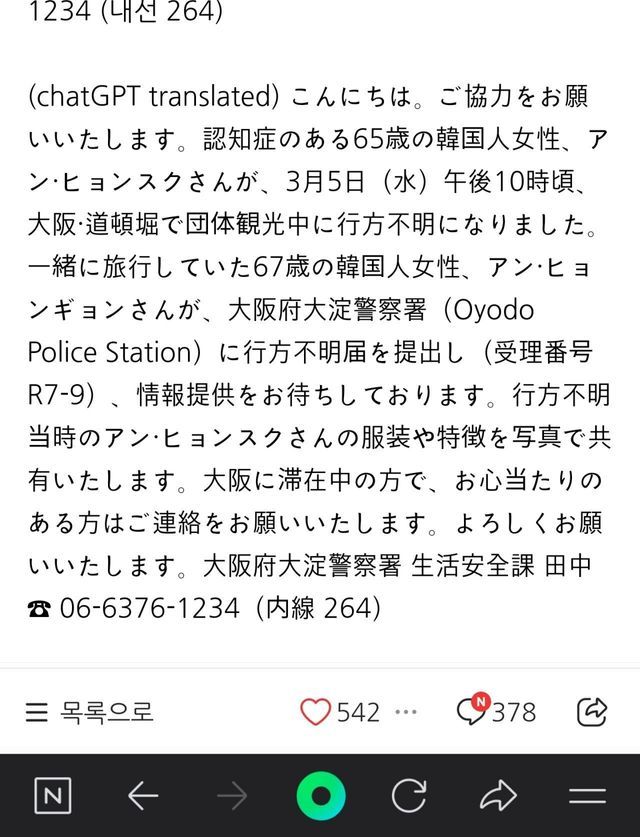Open the three-dot options beside the likes
This screenshot has height=837, width=640.
click(x=405, y=712)
